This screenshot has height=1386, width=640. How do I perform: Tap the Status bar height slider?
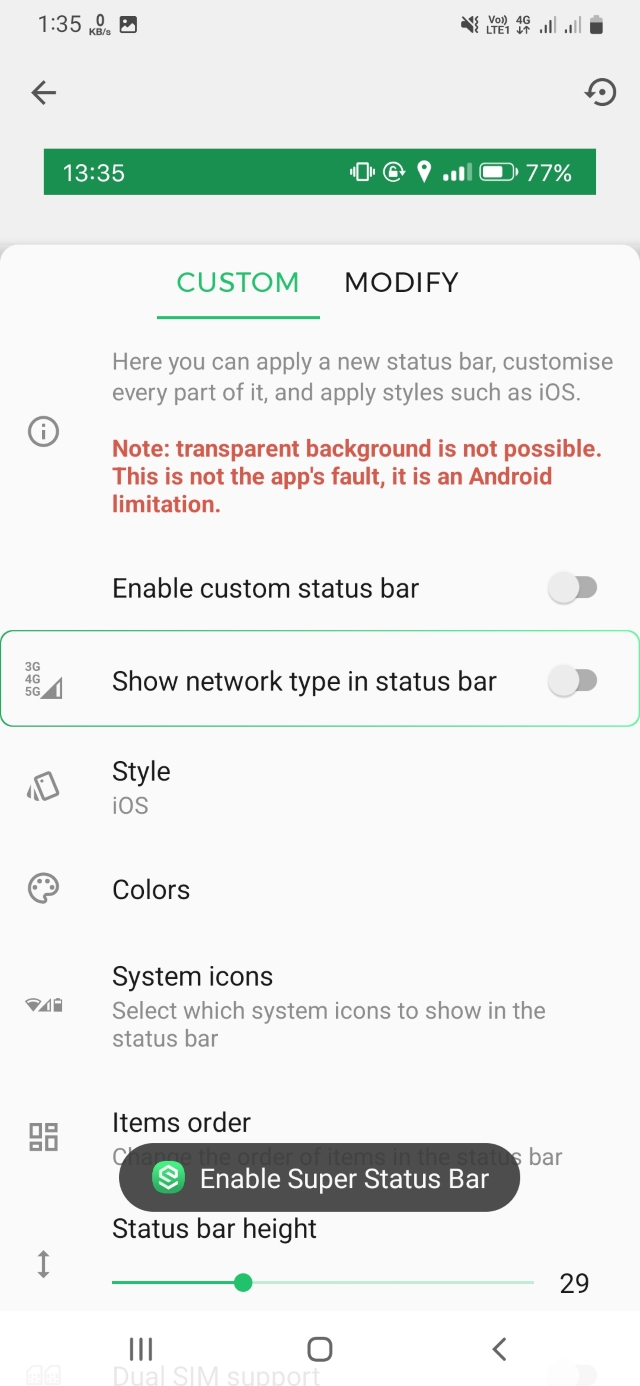(322, 1282)
